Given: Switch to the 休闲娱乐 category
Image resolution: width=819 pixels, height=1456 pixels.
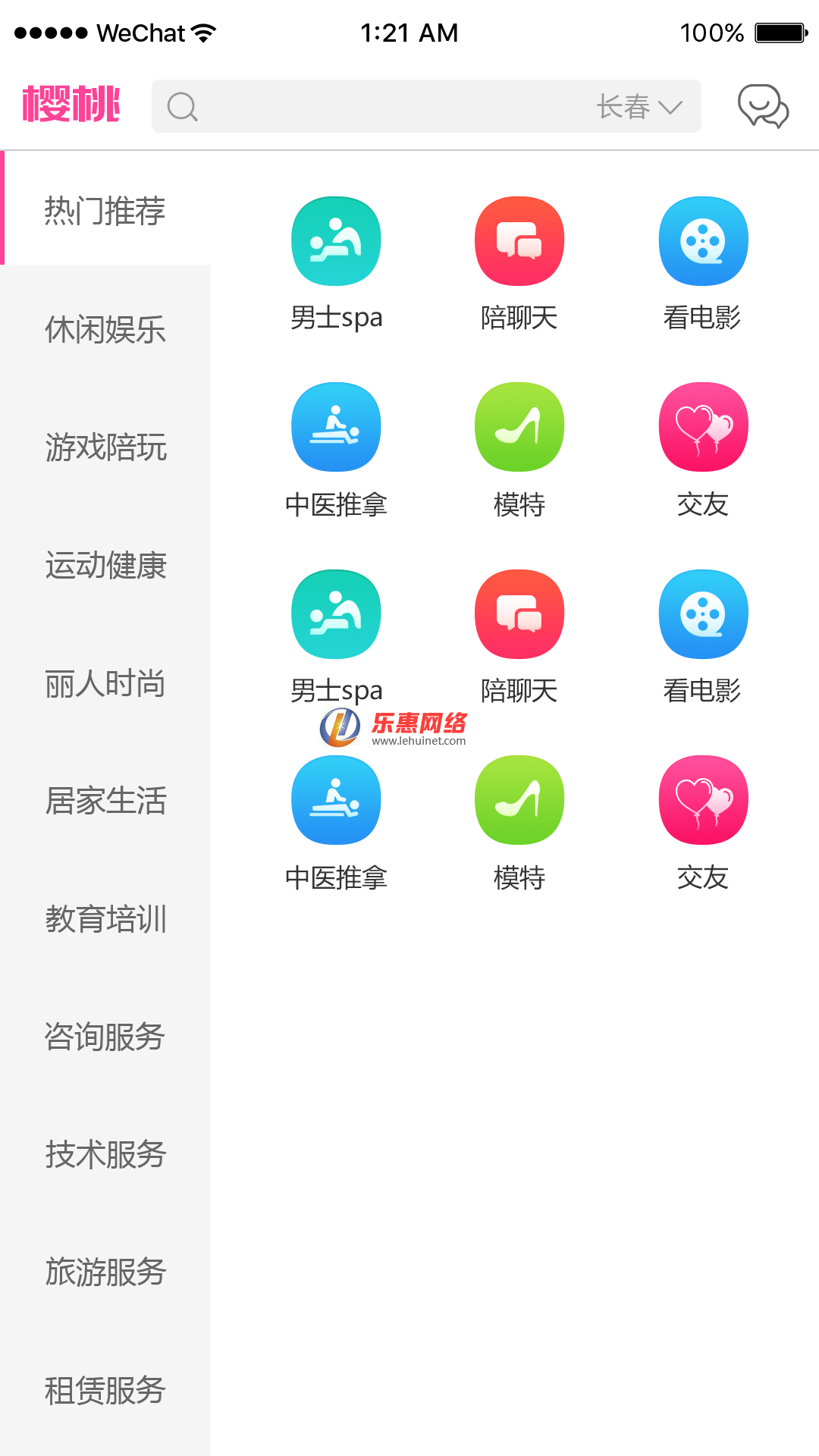Looking at the screenshot, I should (105, 329).
